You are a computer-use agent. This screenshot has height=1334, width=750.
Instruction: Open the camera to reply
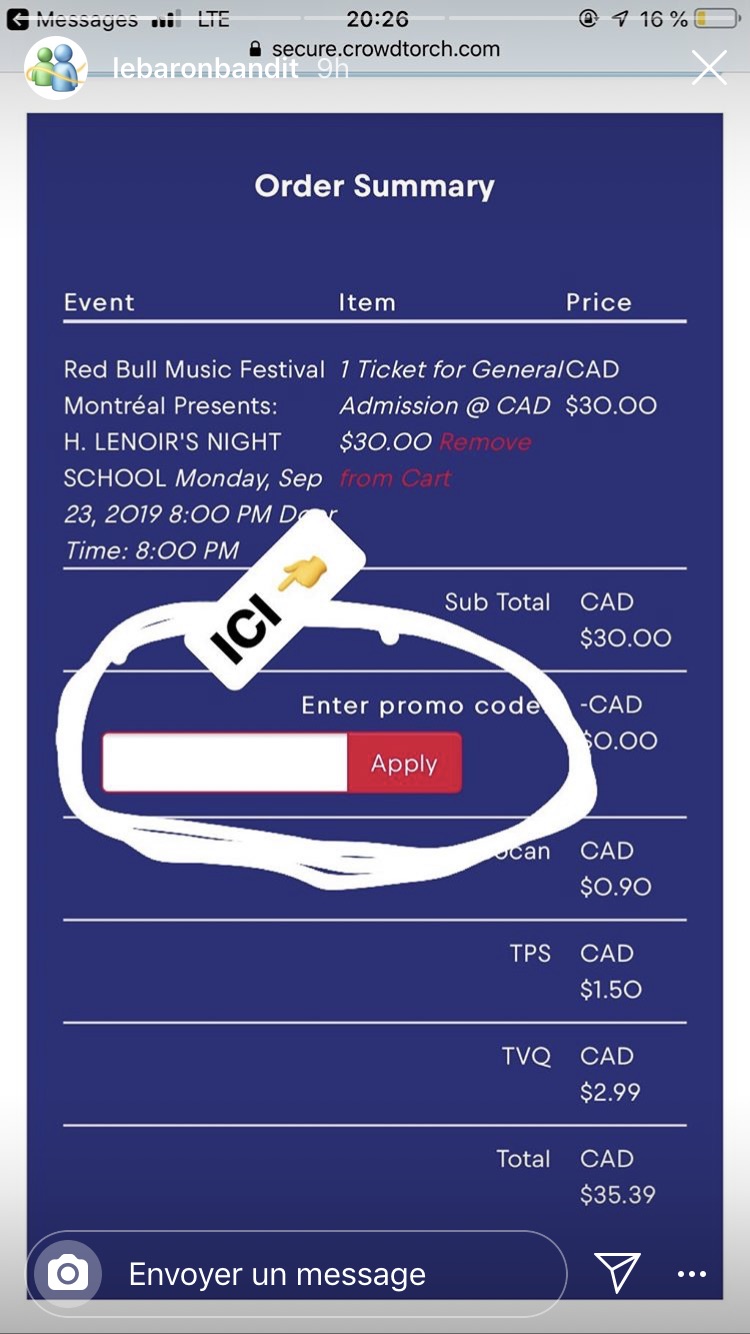coord(68,1274)
